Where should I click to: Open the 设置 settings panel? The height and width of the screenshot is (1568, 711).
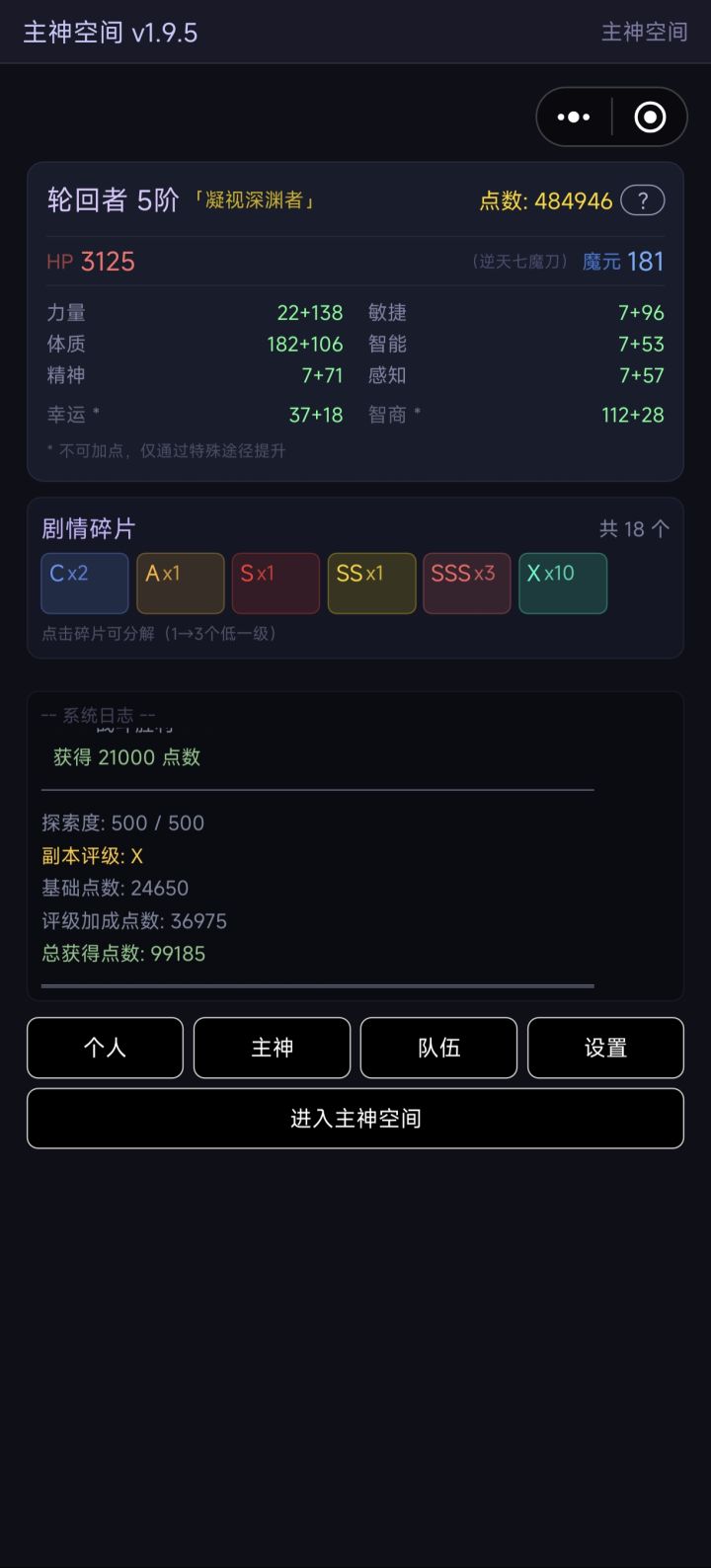click(x=605, y=1048)
